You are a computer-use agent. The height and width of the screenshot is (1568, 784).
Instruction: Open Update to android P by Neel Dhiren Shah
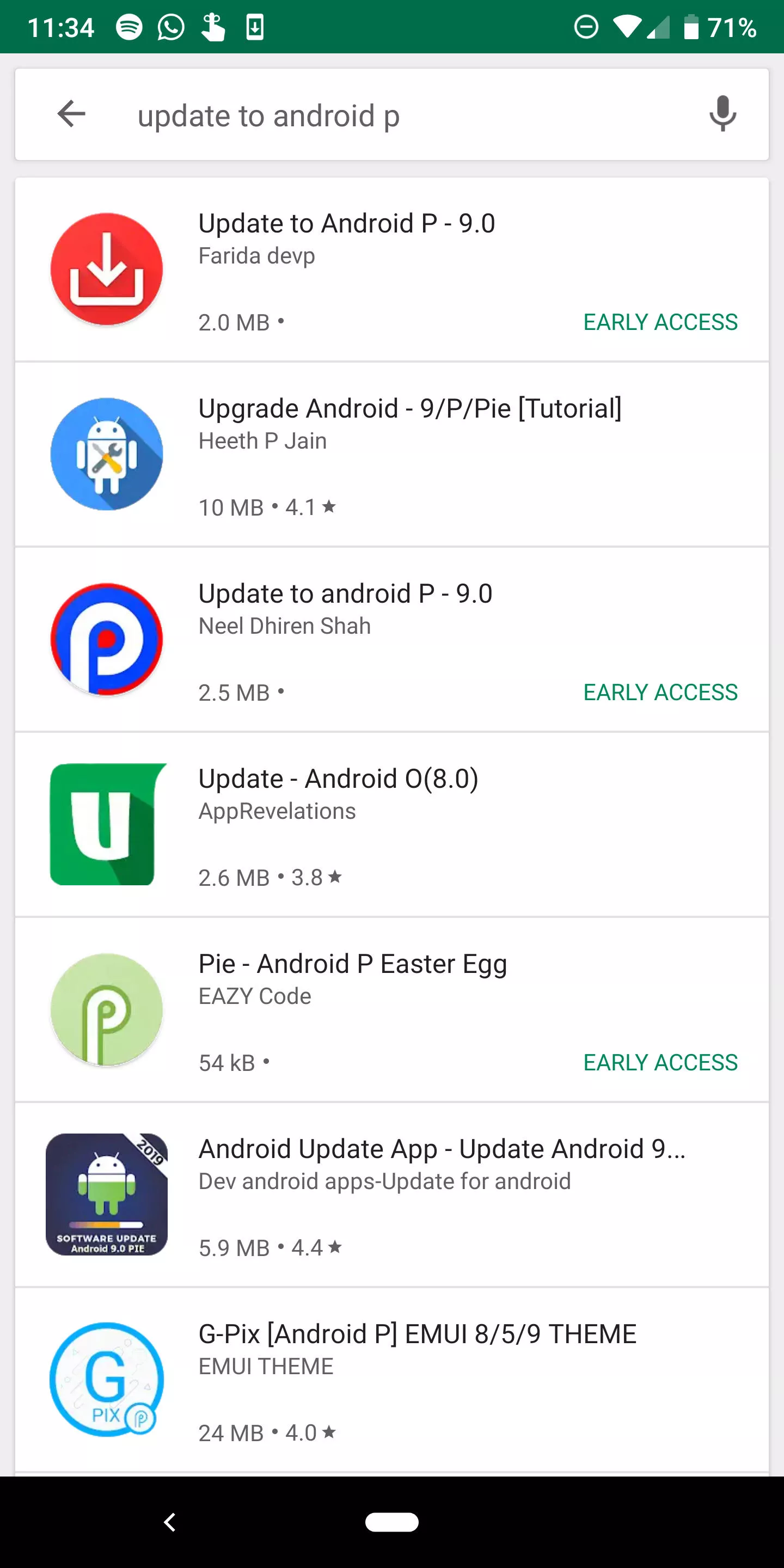point(392,640)
